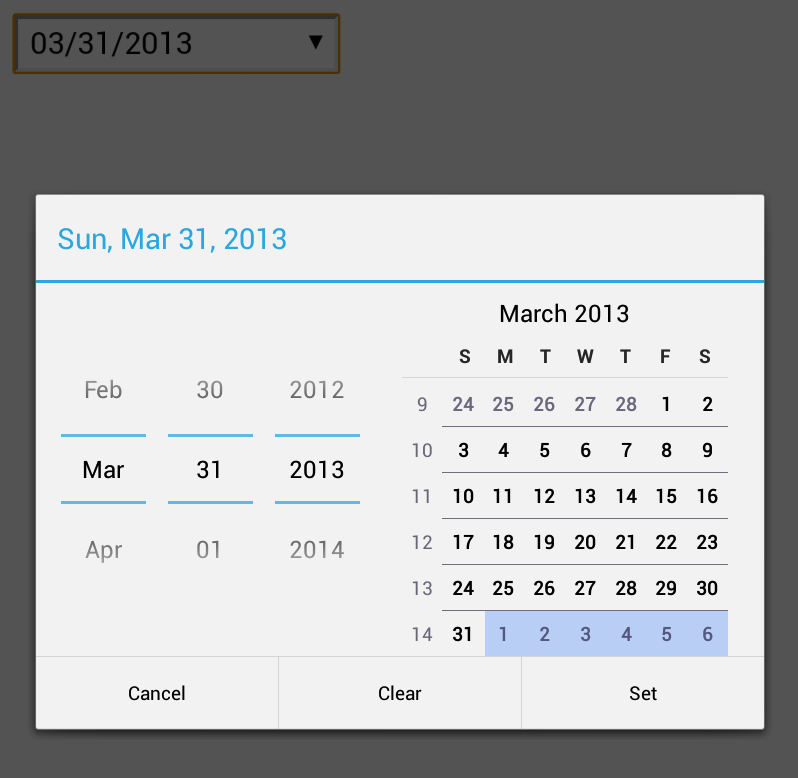The width and height of the screenshot is (798, 778).
Task: Select March 20 in the calendar
Action: [x=585, y=542]
